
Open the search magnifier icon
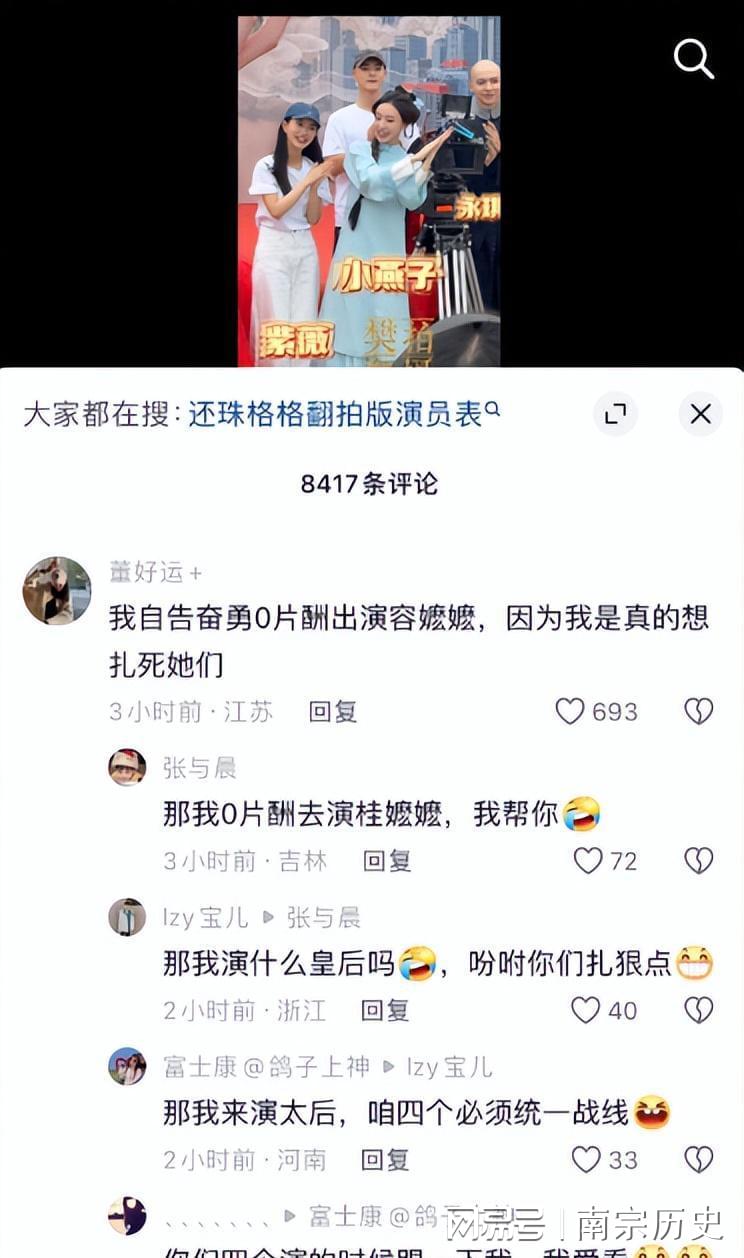(693, 59)
